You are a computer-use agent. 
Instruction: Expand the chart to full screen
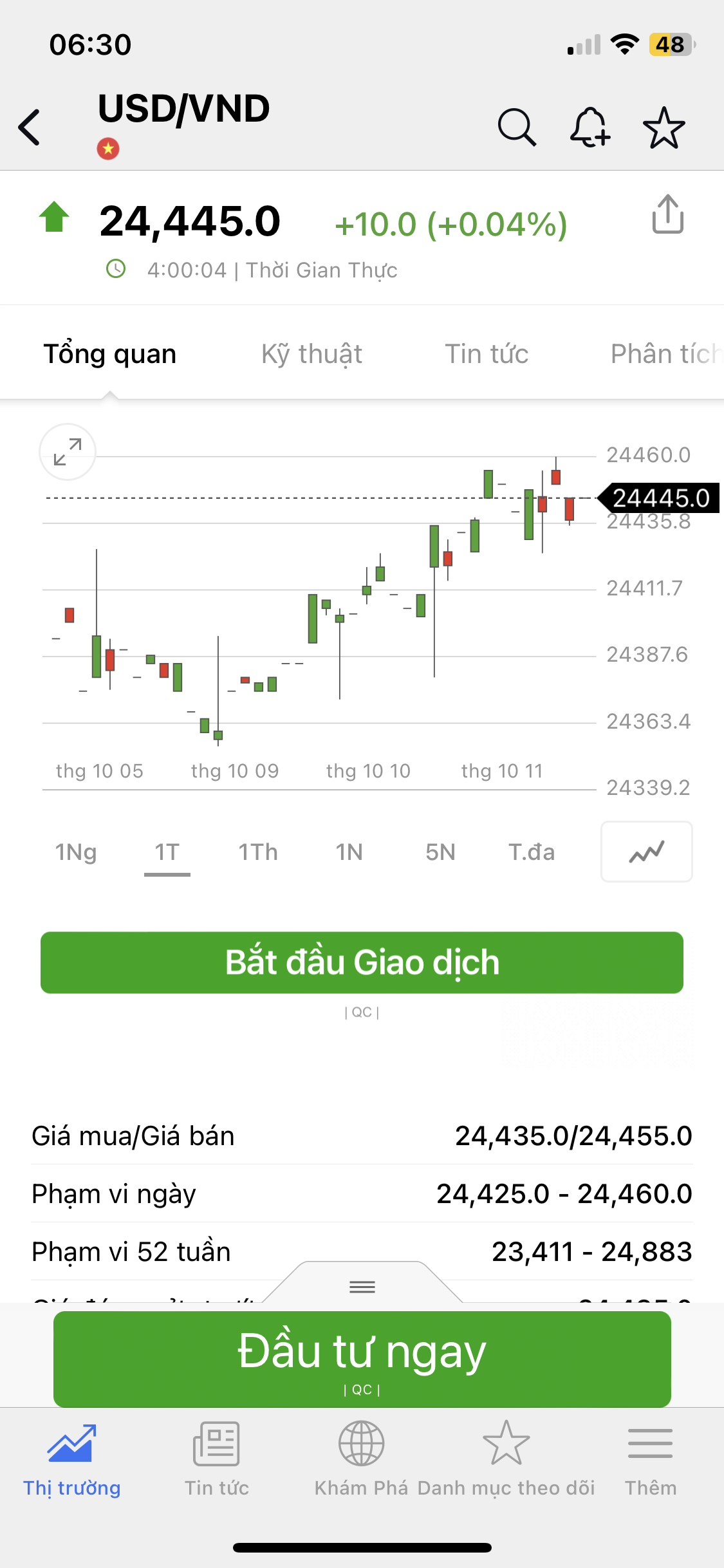(x=68, y=452)
